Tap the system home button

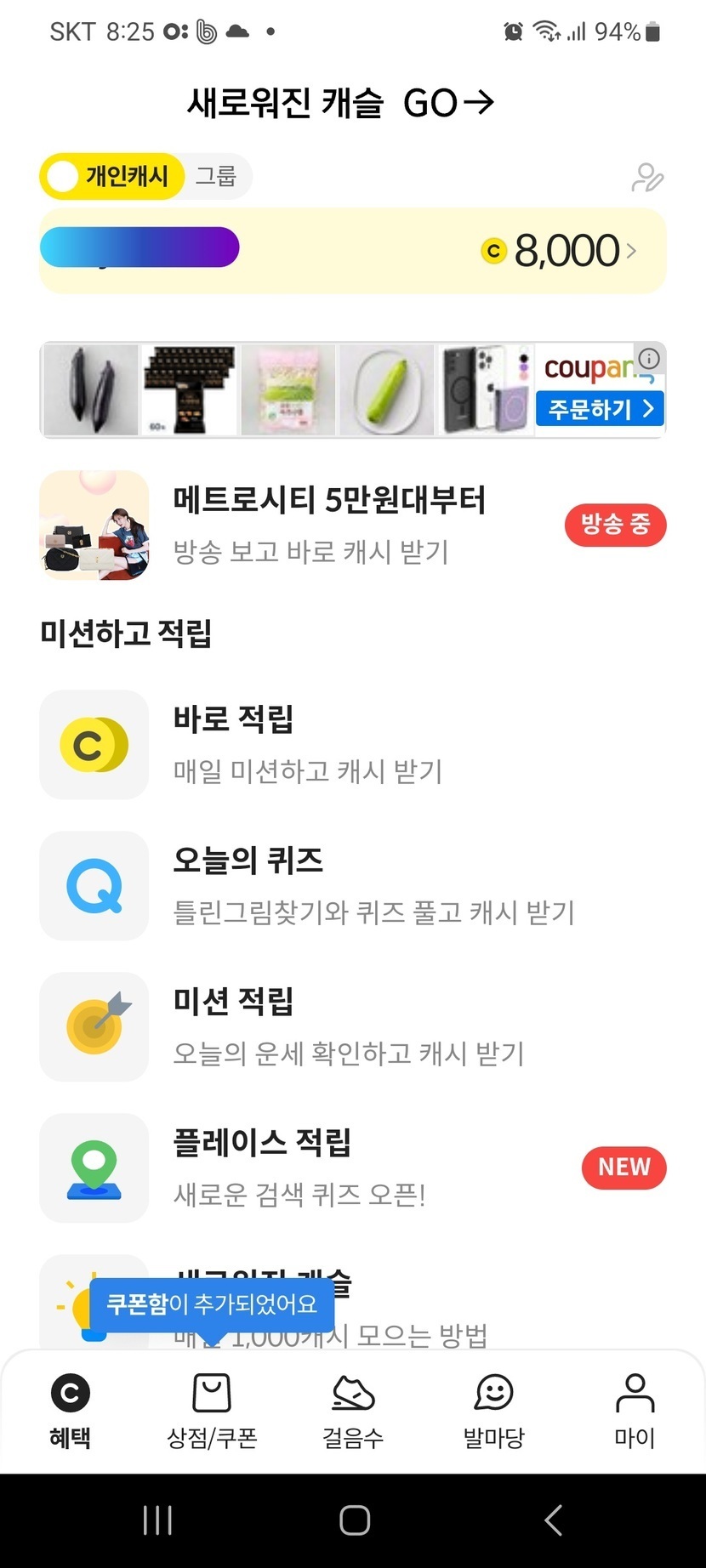[354, 1520]
